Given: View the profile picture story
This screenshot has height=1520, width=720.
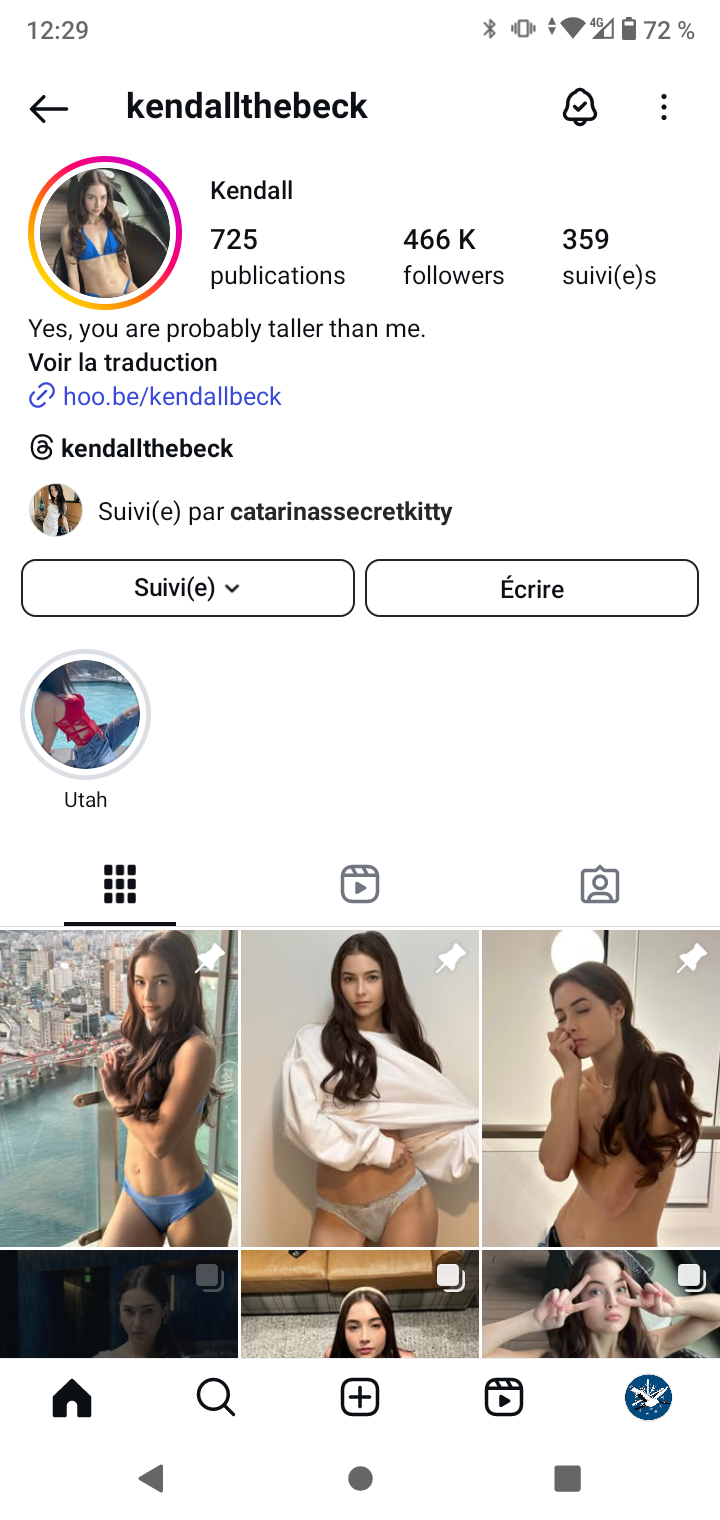Looking at the screenshot, I should pyautogui.click(x=105, y=233).
